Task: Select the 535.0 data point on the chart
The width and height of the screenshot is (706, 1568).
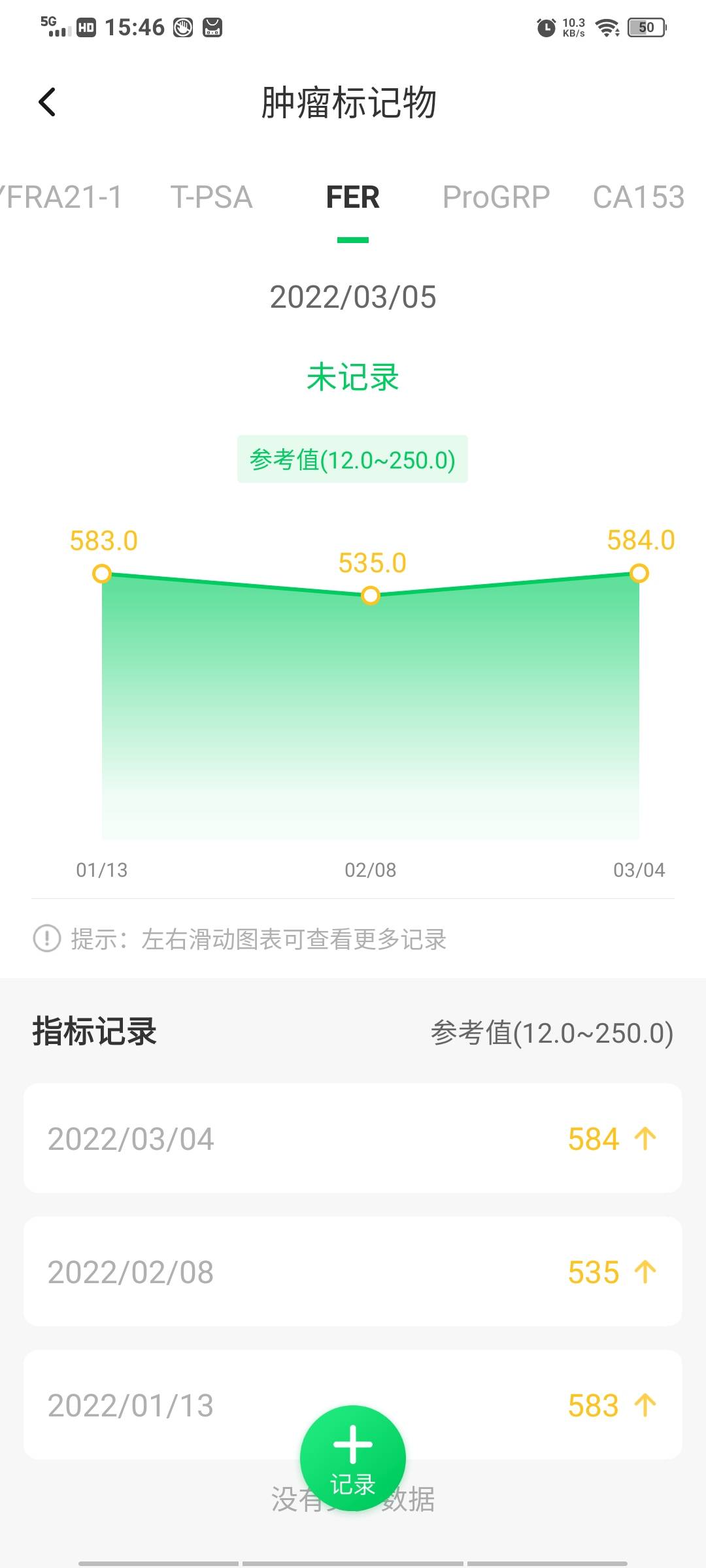Action: [370, 596]
